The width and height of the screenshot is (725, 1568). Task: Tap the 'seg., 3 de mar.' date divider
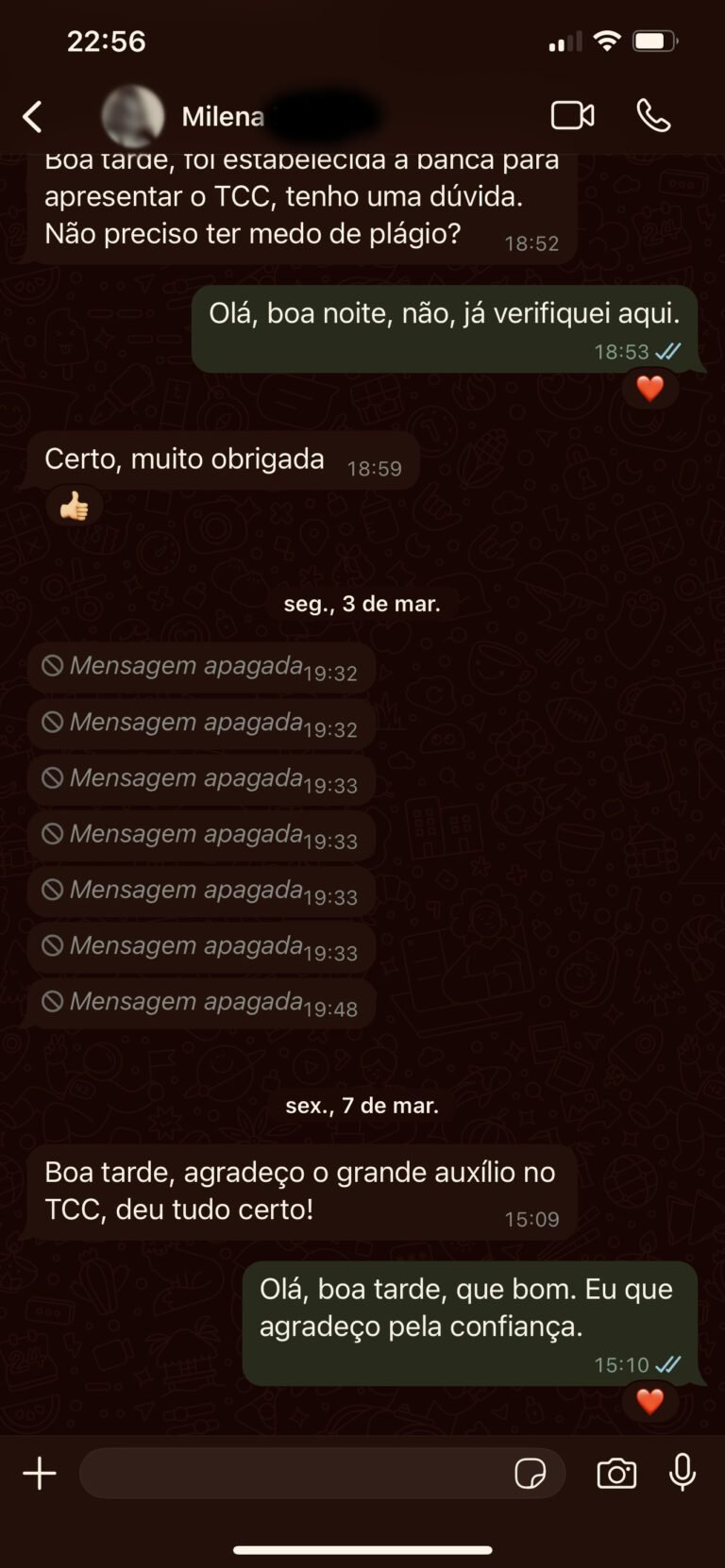pos(362,603)
